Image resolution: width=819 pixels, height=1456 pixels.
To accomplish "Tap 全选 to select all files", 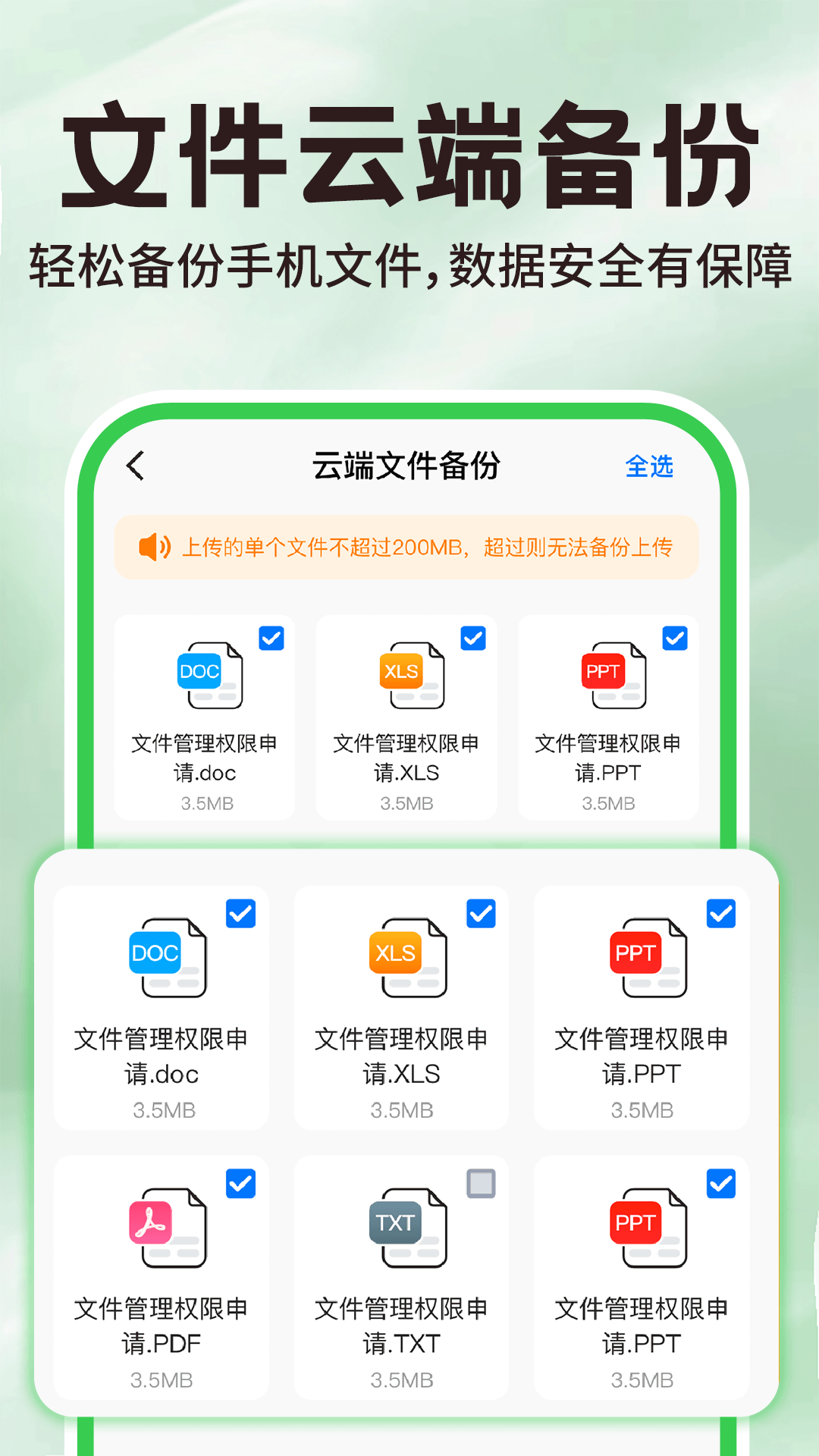I will [651, 467].
